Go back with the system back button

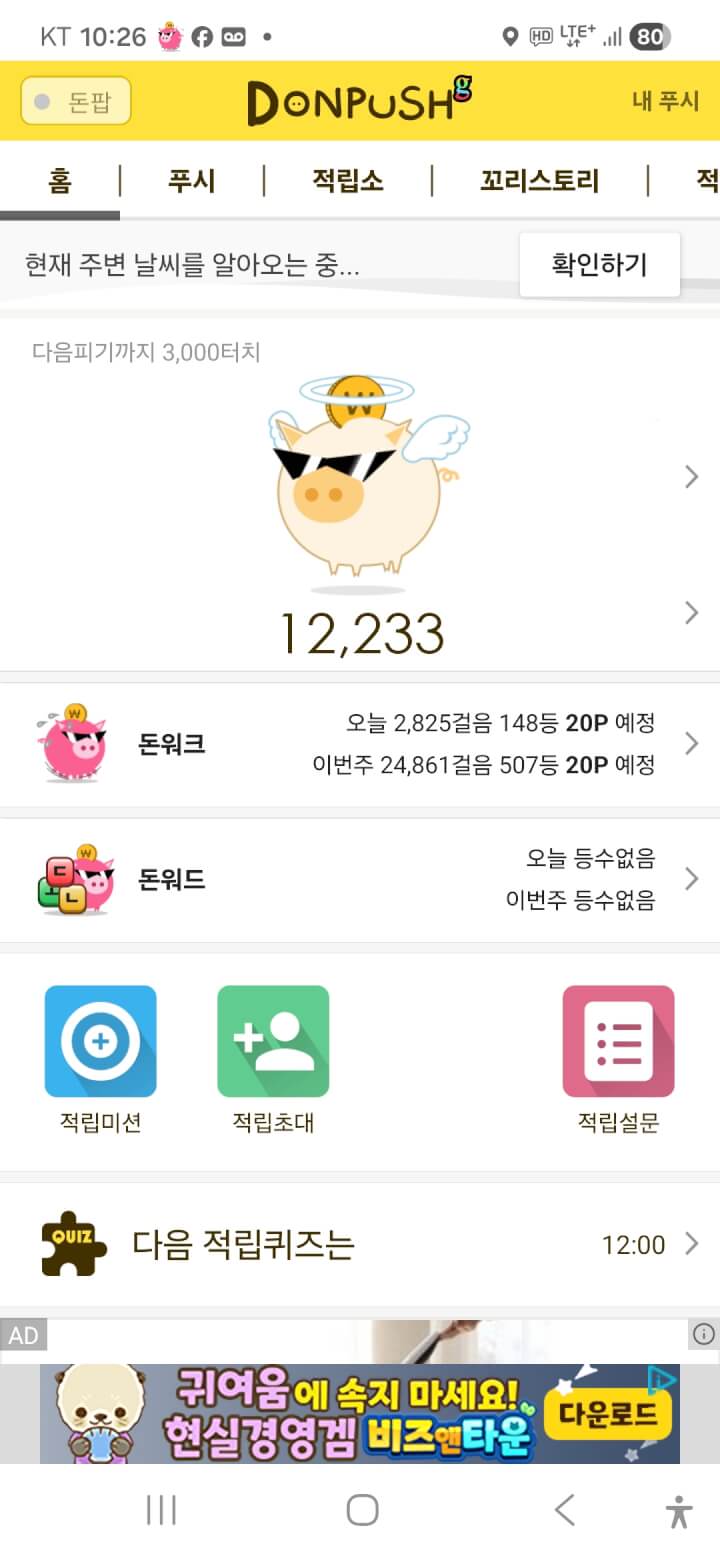click(x=565, y=1510)
